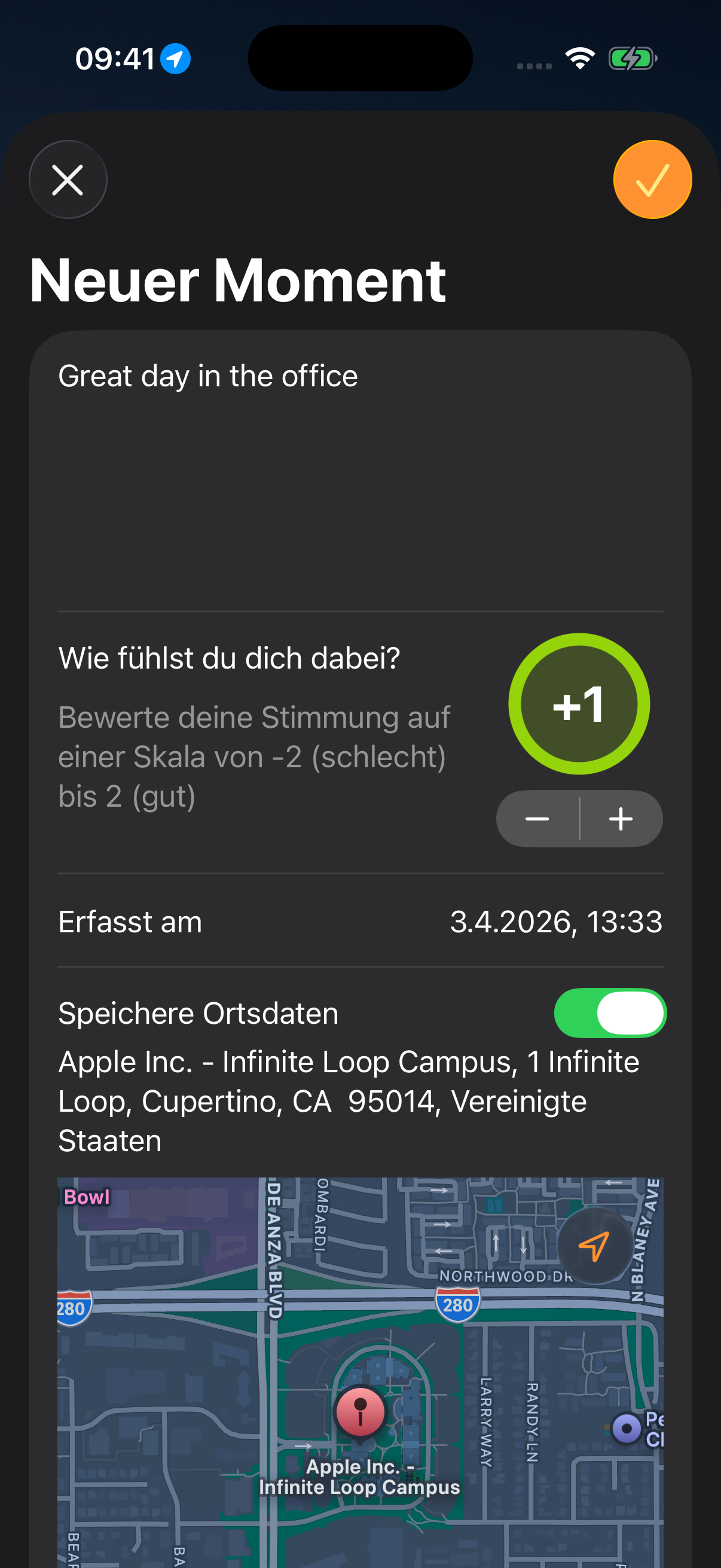Decrease the mood rating with minus

pyautogui.click(x=537, y=819)
